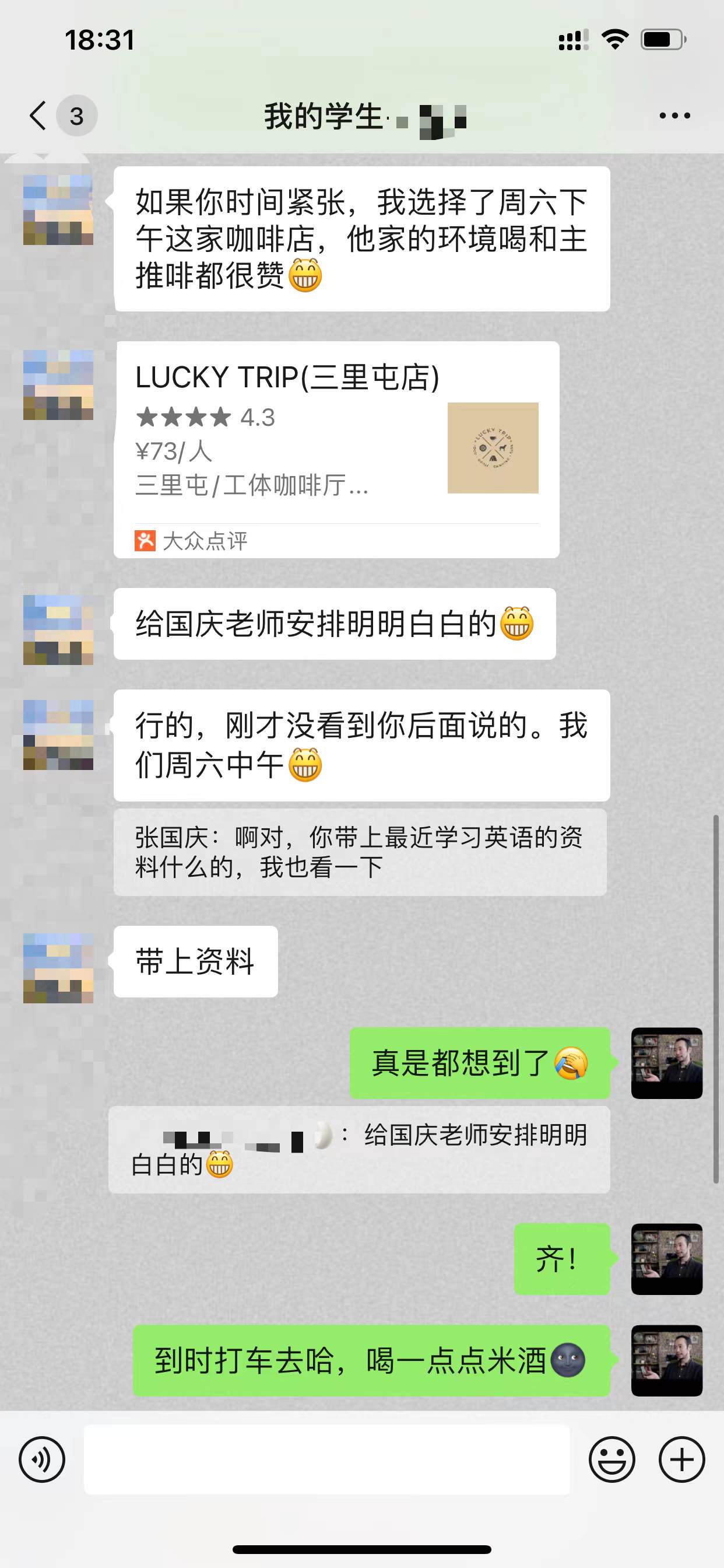Focus the message text field
The width and height of the screenshot is (724, 1568).
tap(326, 1459)
